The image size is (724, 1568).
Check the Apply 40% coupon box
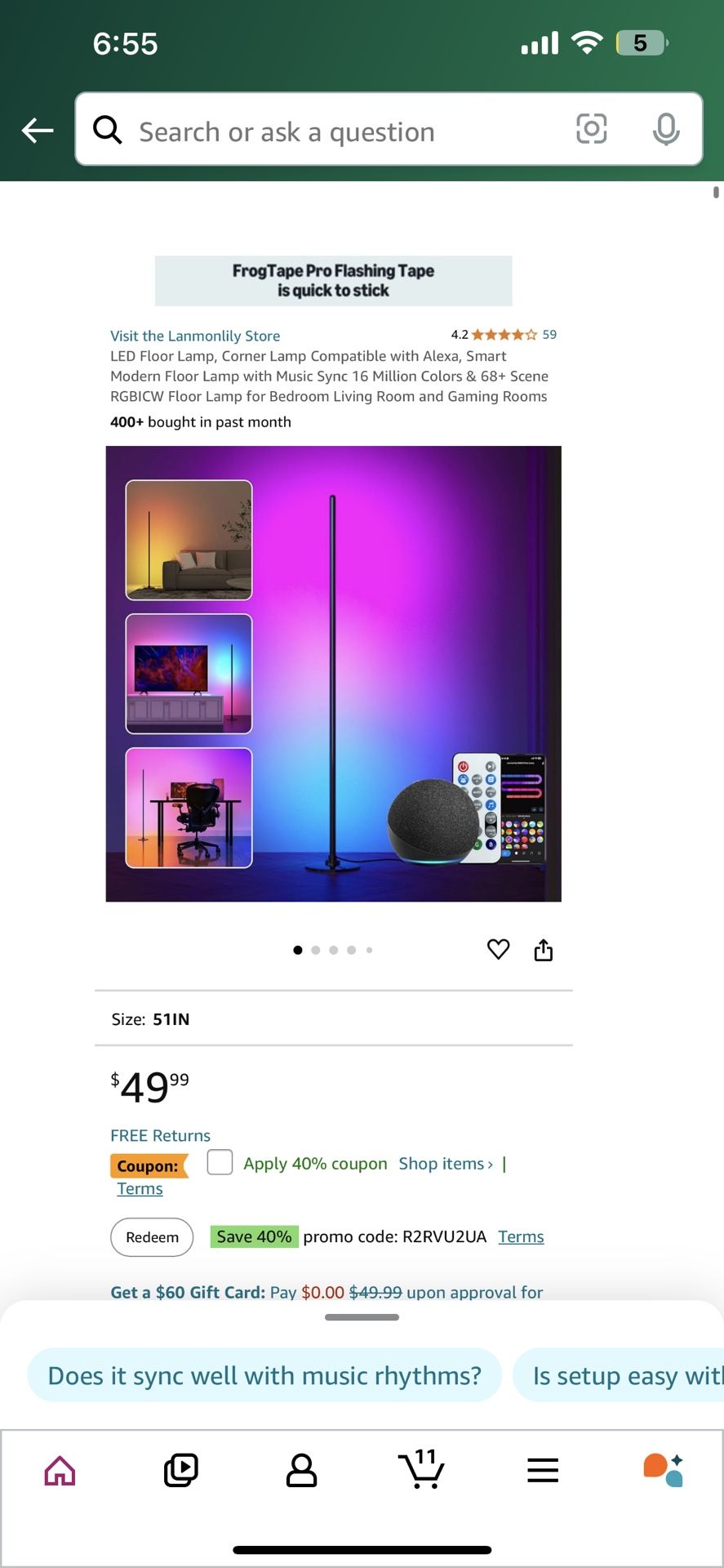click(x=220, y=1162)
